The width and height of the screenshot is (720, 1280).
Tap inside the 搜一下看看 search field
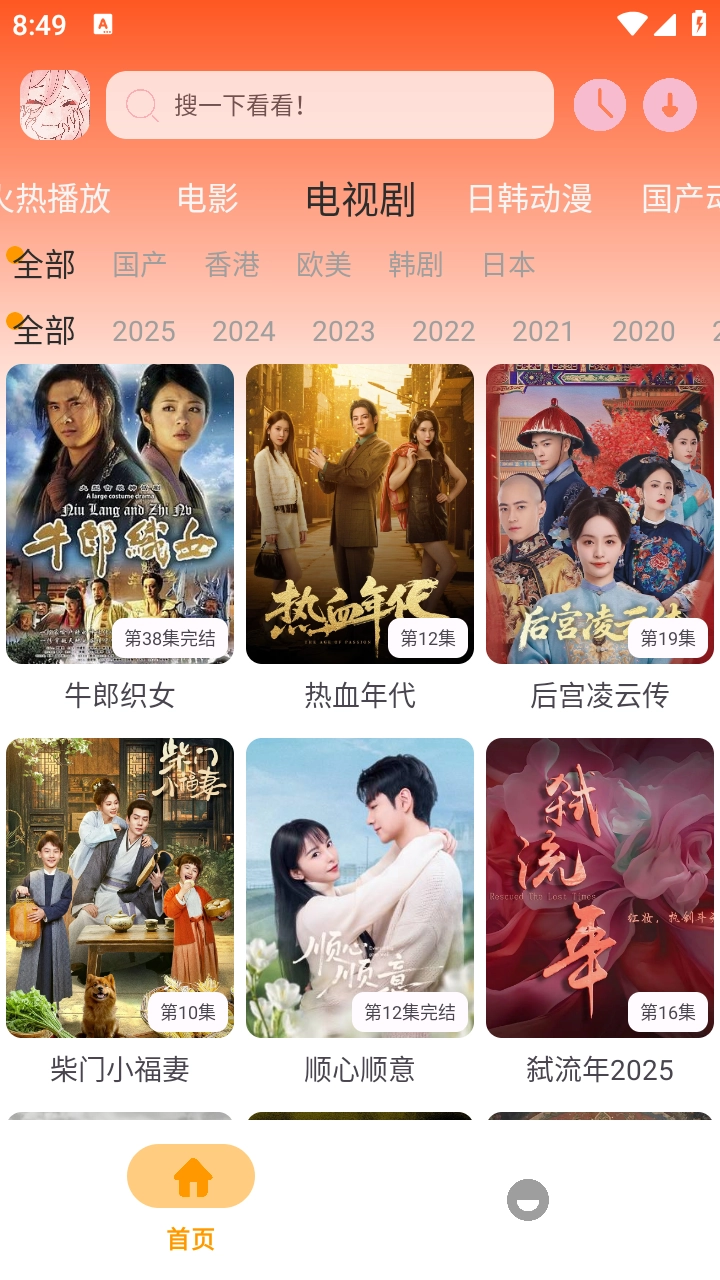330,104
